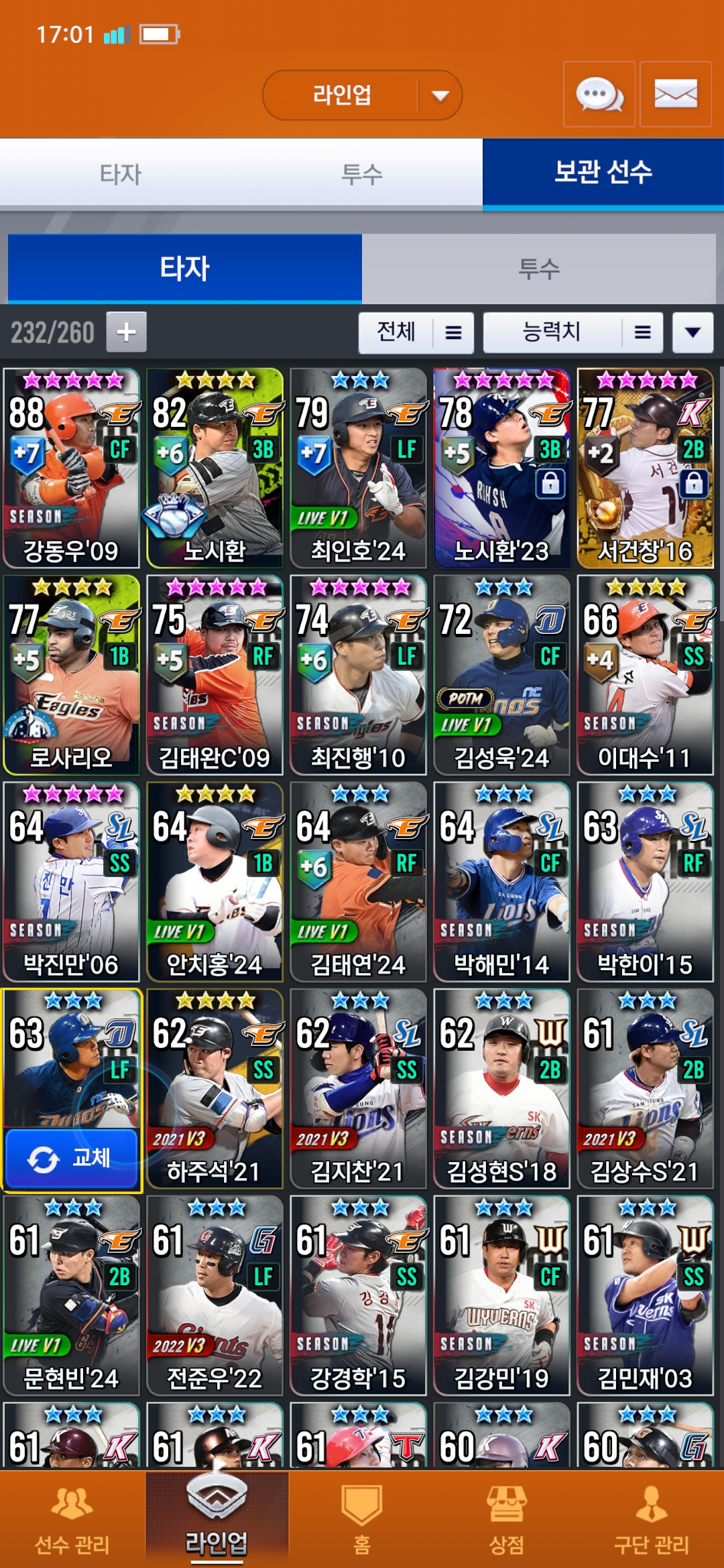The image size is (724, 1568).
Task: Open the mailbox envelope icon
Action: (x=676, y=94)
